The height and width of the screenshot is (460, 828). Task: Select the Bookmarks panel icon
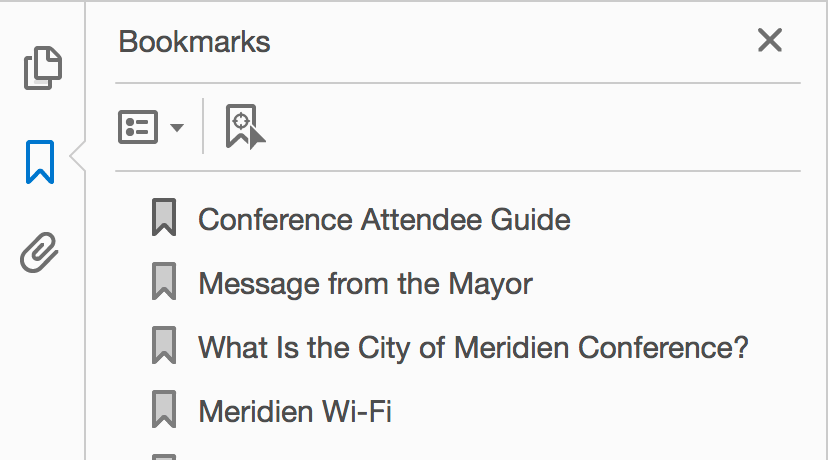point(40,161)
